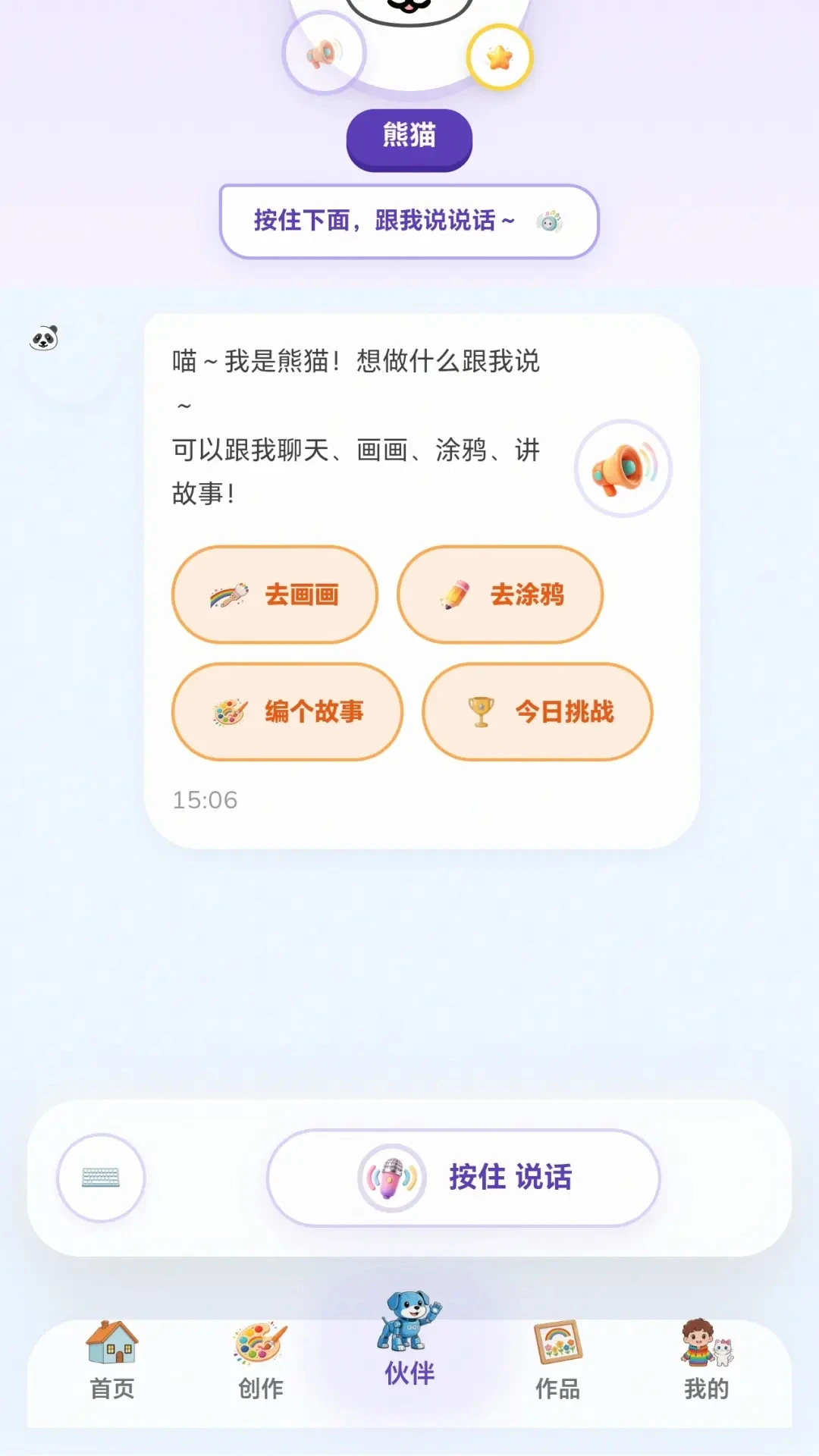The image size is (819, 1456).
Task: Choose the 去画画 quick action
Action: pyautogui.click(x=275, y=595)
